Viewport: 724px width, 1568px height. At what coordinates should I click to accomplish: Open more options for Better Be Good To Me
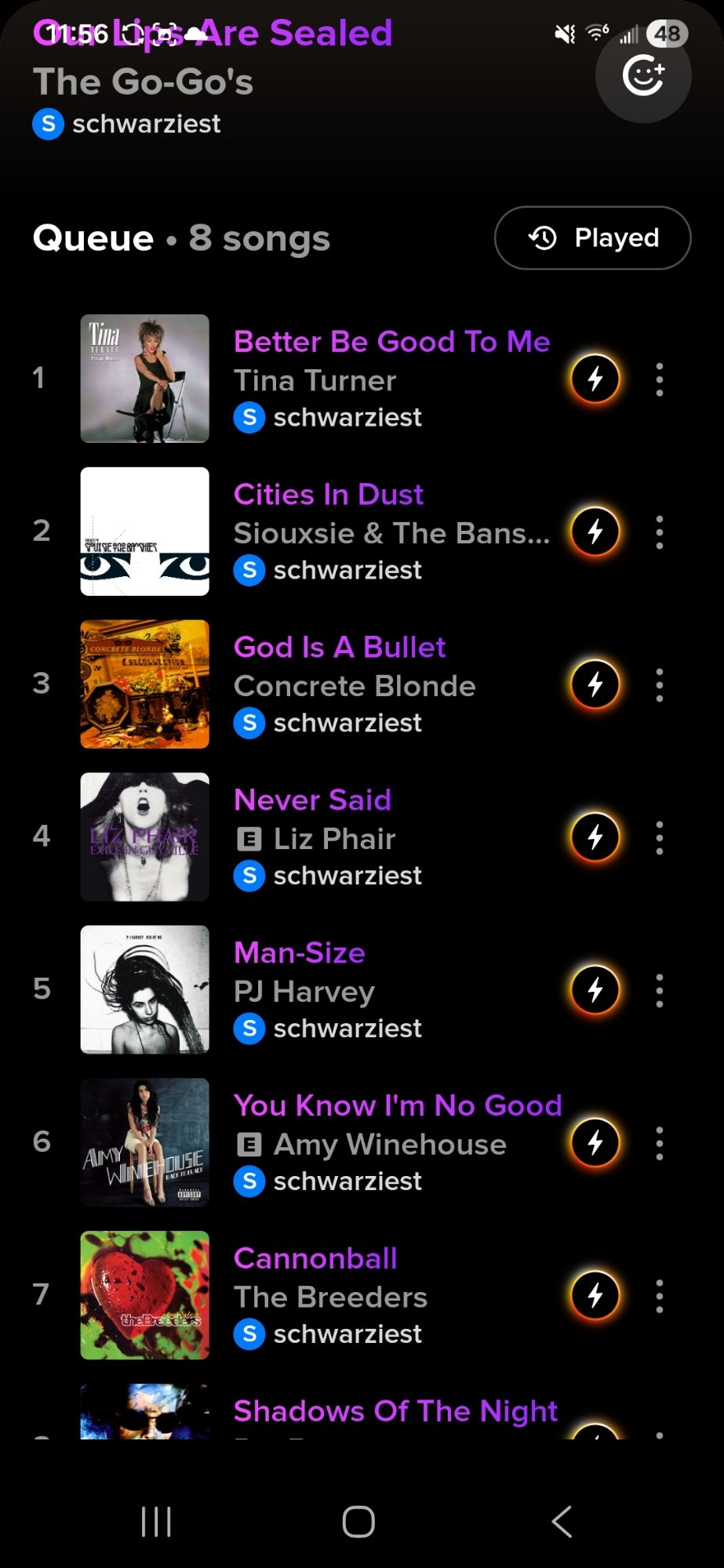click(660, 379)
